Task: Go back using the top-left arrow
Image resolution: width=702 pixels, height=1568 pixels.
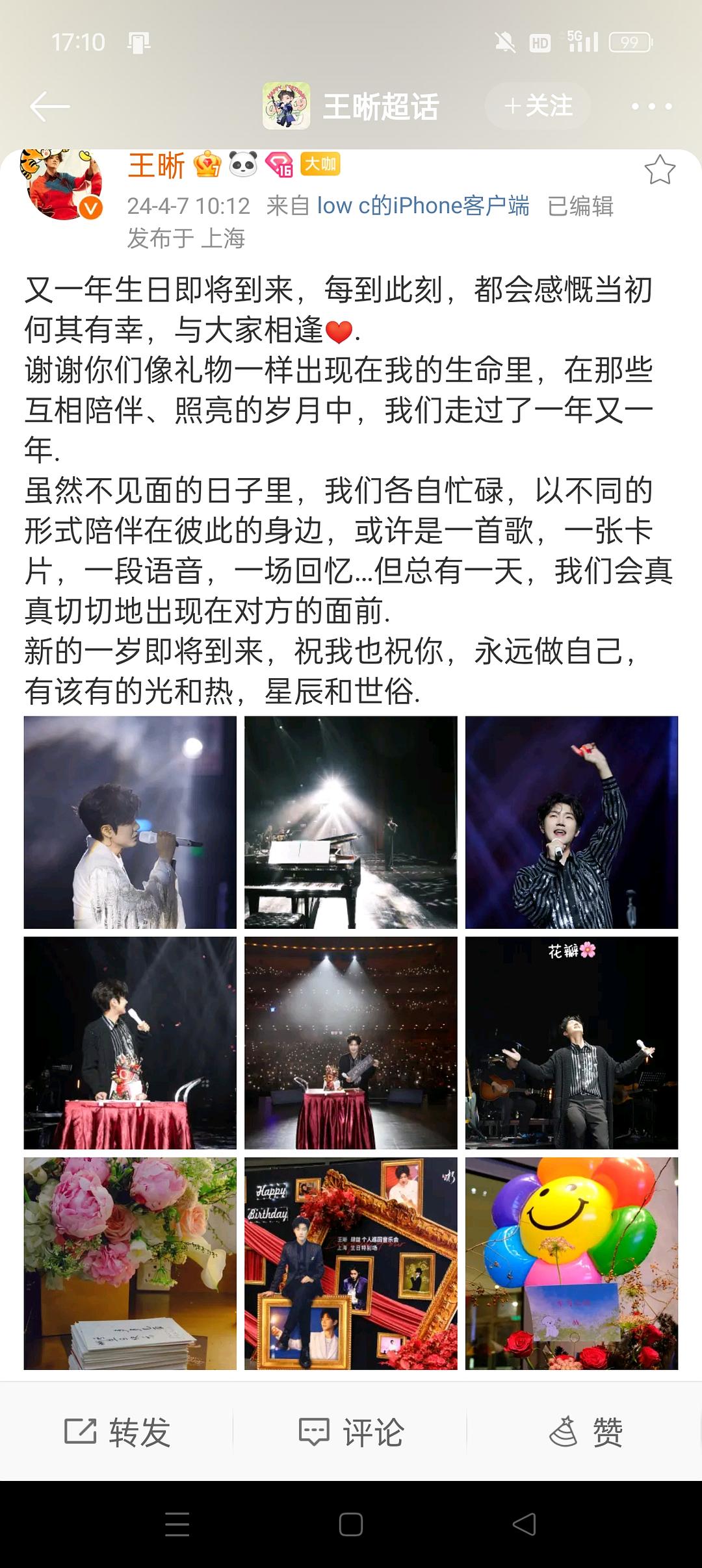Action: click(49, 107)
